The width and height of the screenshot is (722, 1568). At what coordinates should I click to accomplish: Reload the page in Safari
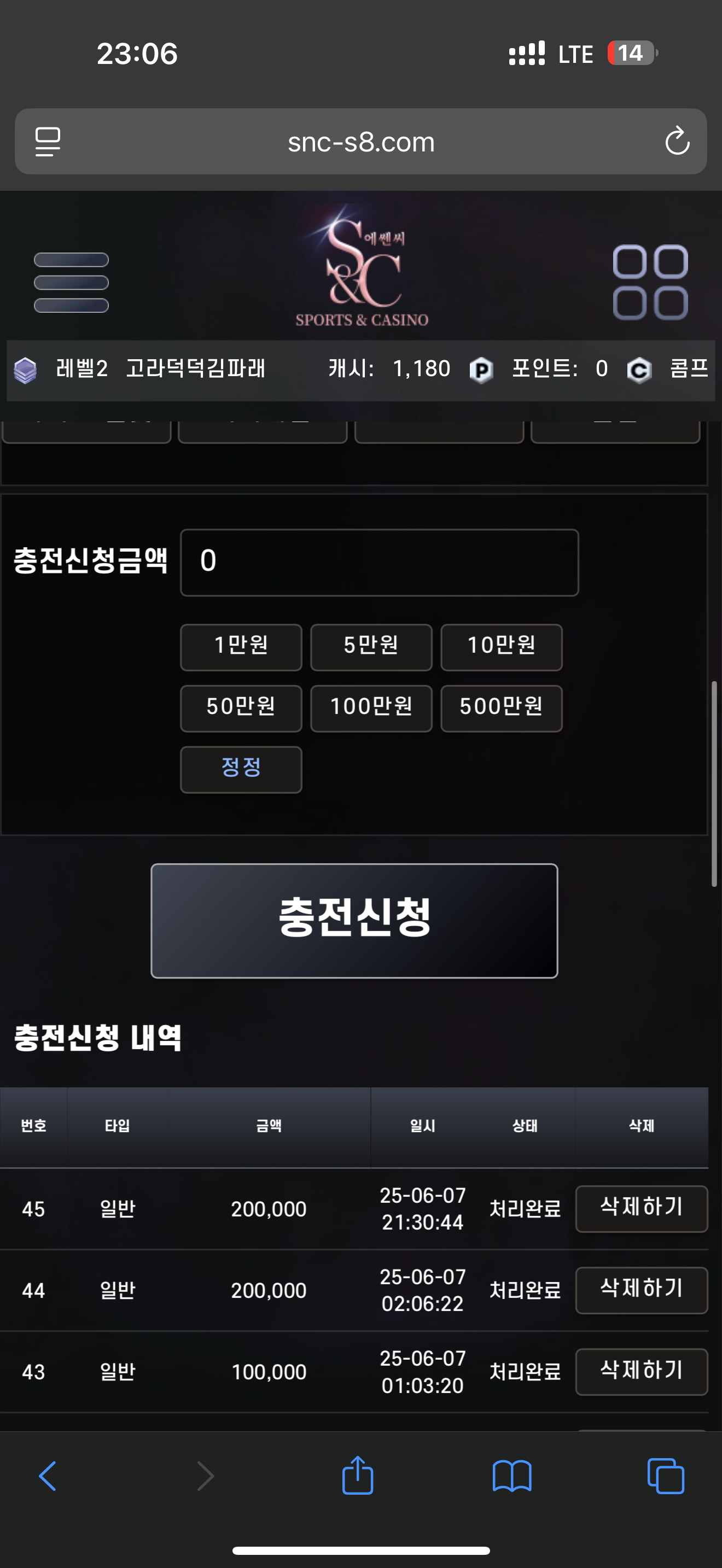click(x=677, y=142)
